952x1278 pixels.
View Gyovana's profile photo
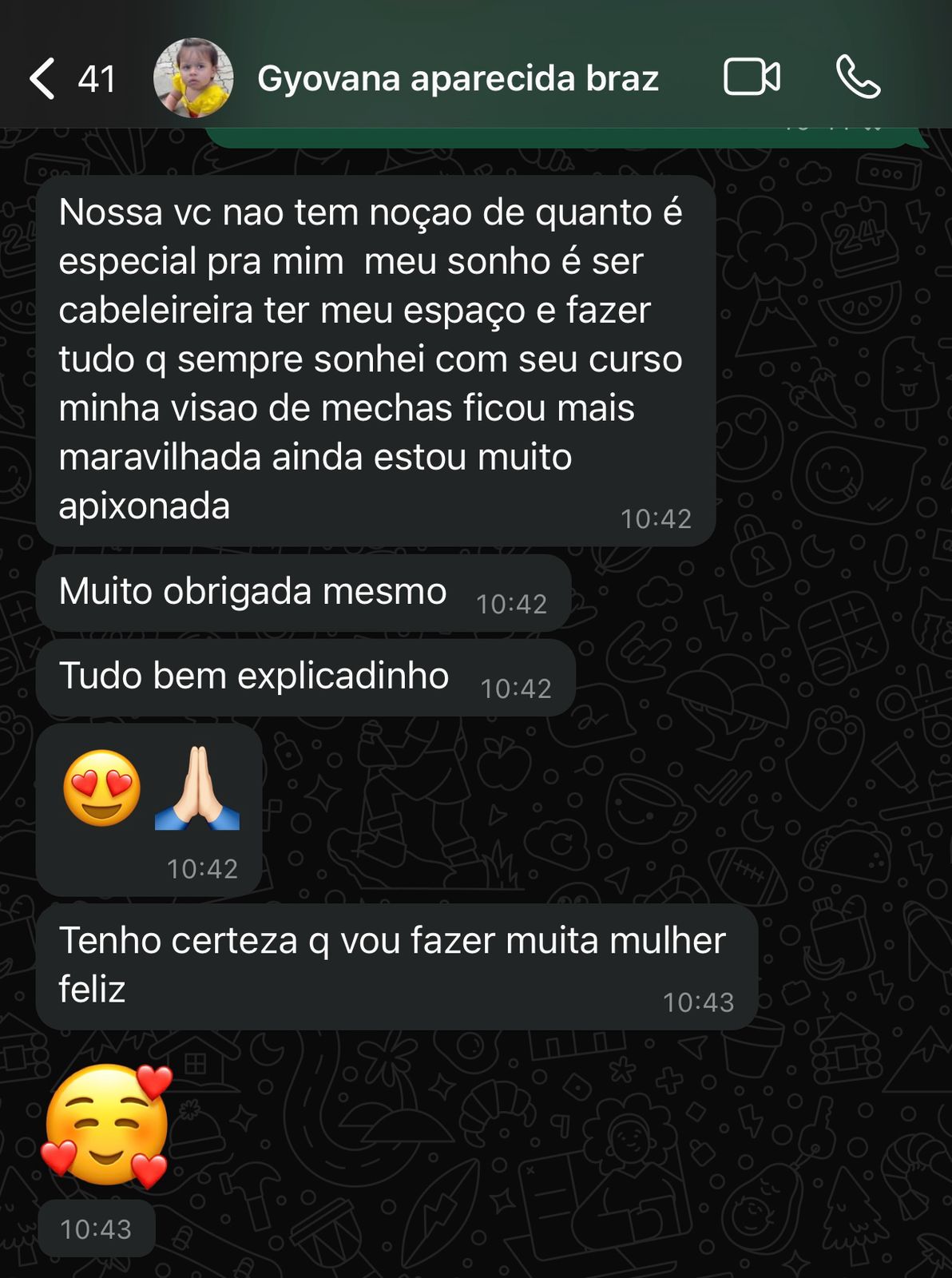pos(193,78)
